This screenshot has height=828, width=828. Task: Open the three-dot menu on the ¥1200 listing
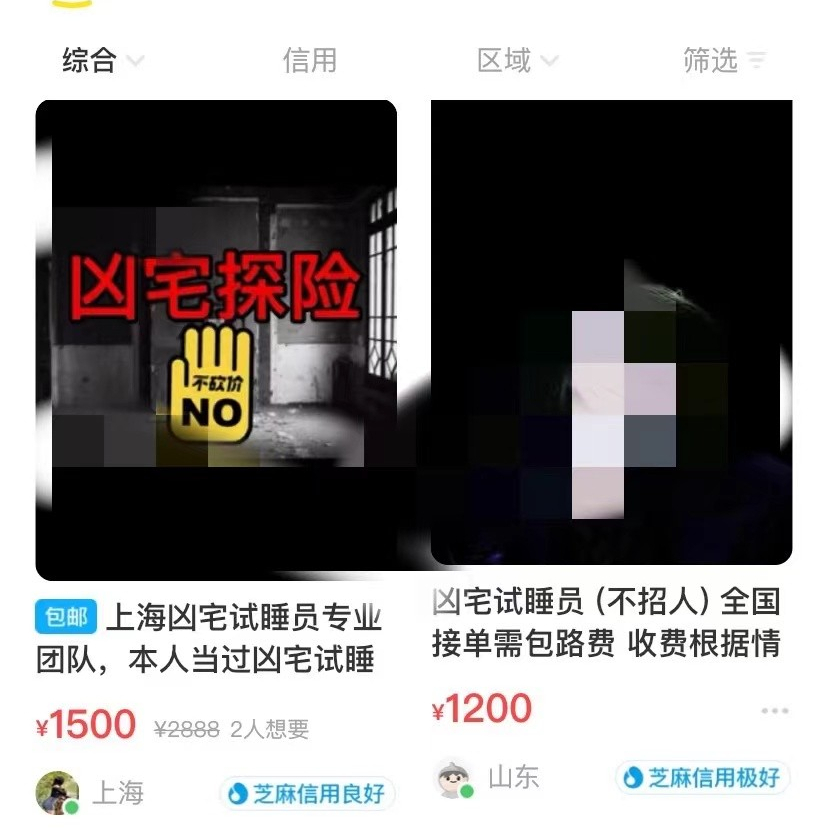pyautogui.click(x=775, y=711)
